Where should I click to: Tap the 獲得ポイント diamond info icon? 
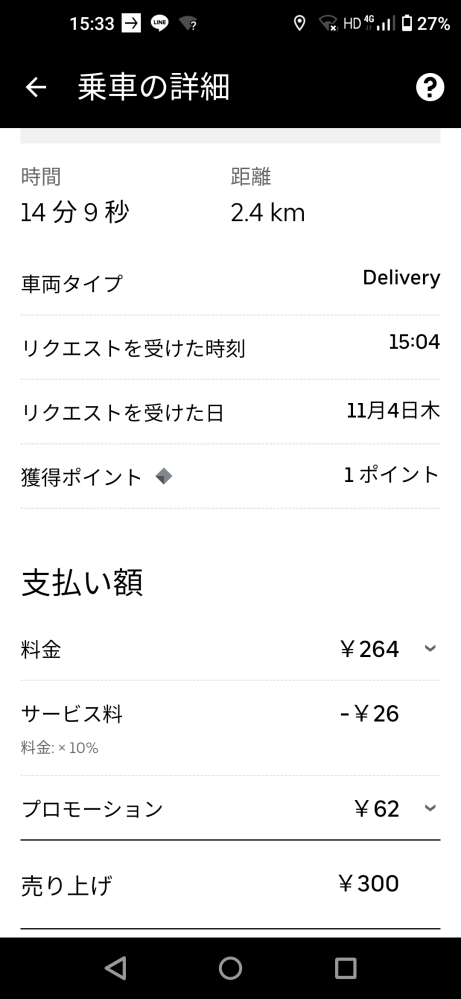[164, 477]
